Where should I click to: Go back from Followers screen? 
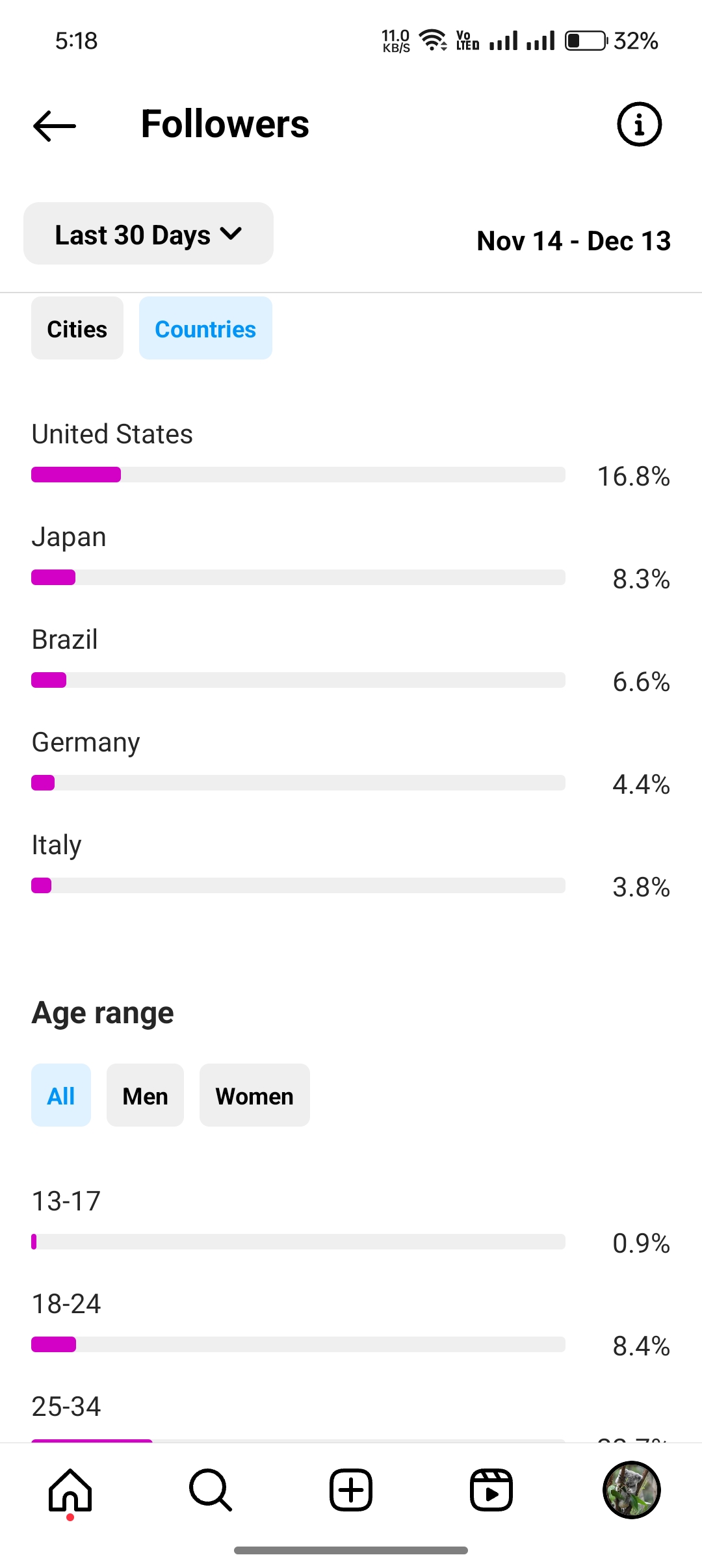[x=55, y=125]
